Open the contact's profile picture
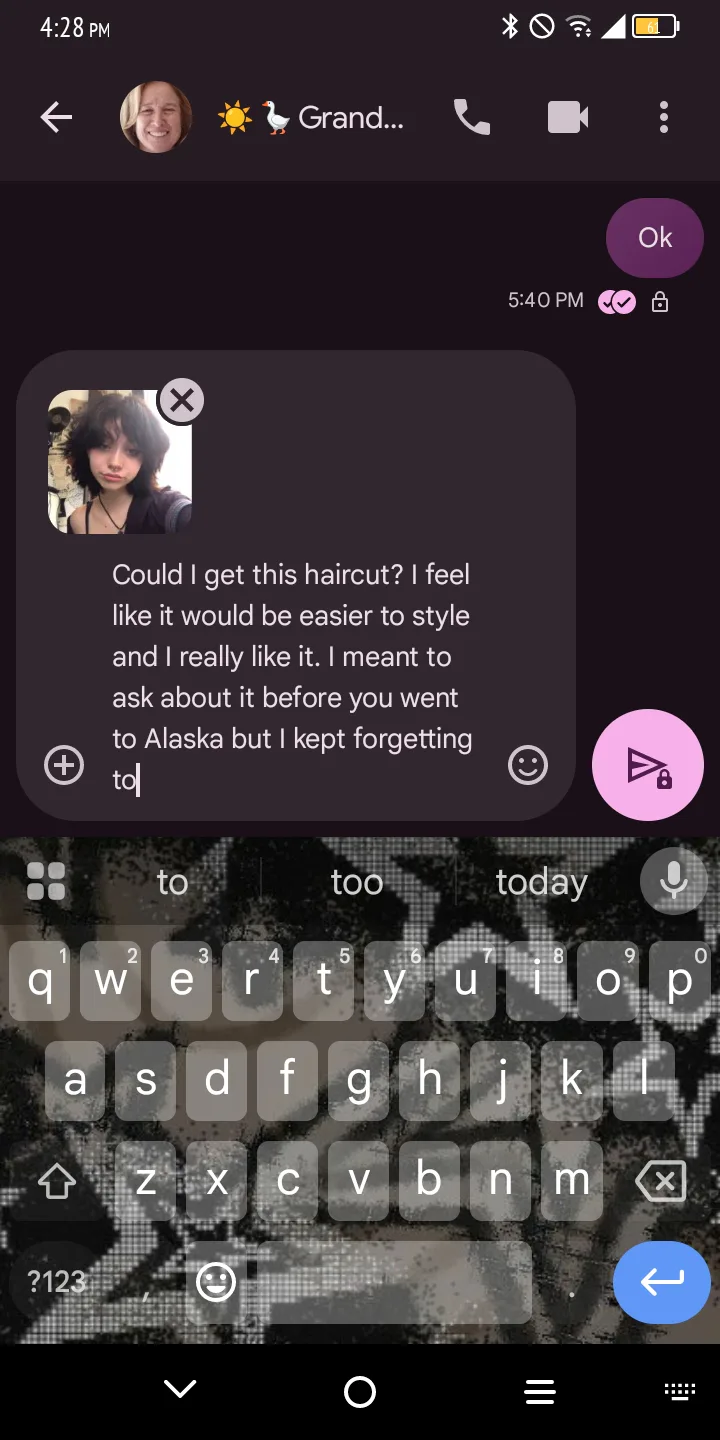The image size is (720, 1440). tap(156, 118)
